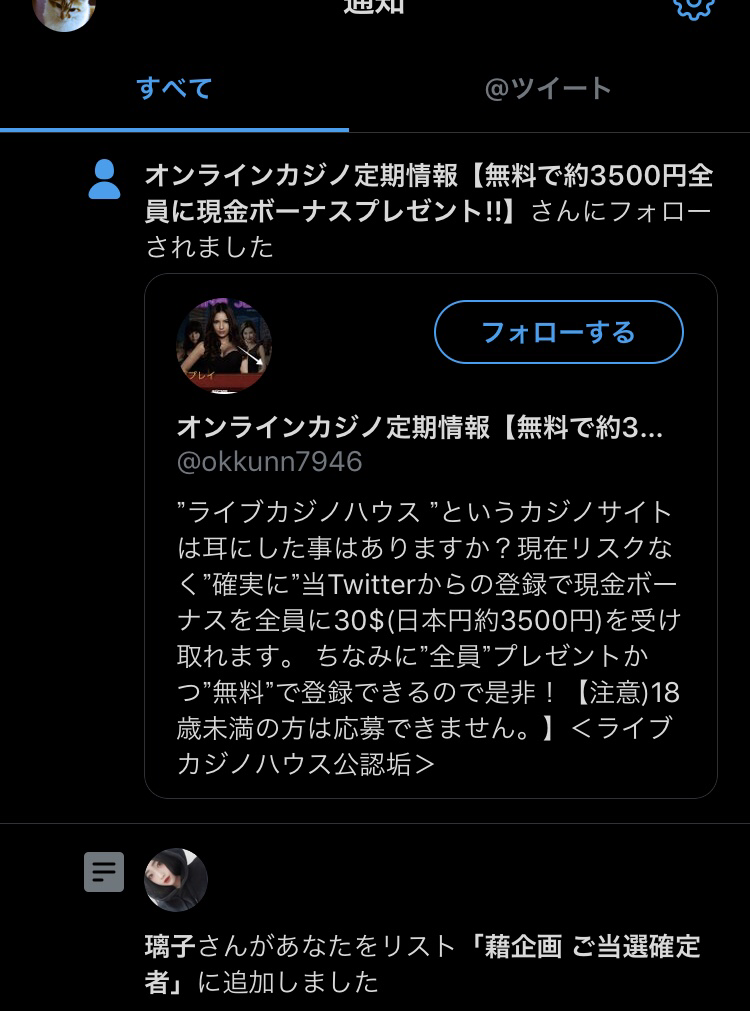The width and height of the screenshot is (750, 1011).
Task: Switch to the @ツイート tab
Action: 548,89
